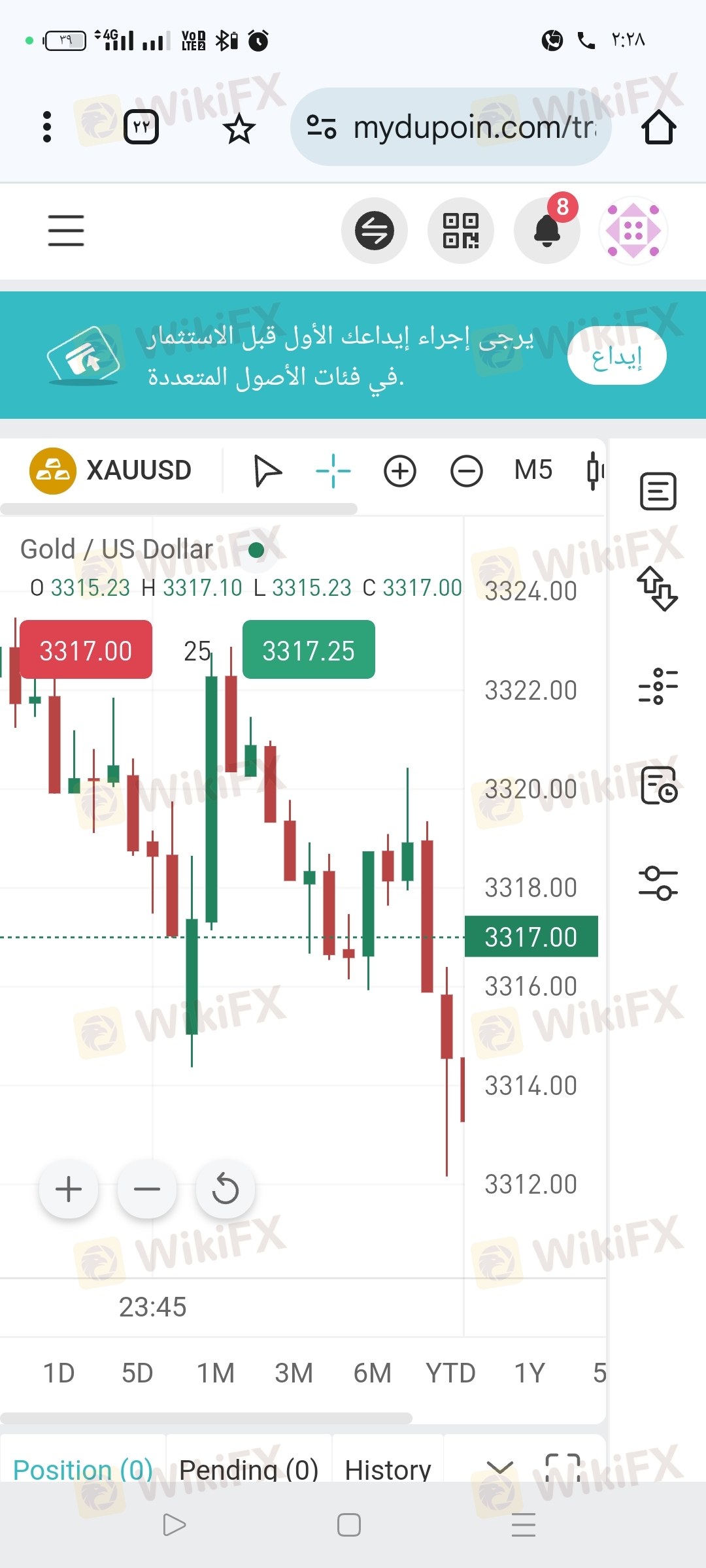Expand the chart to fullscreen

563,1468
